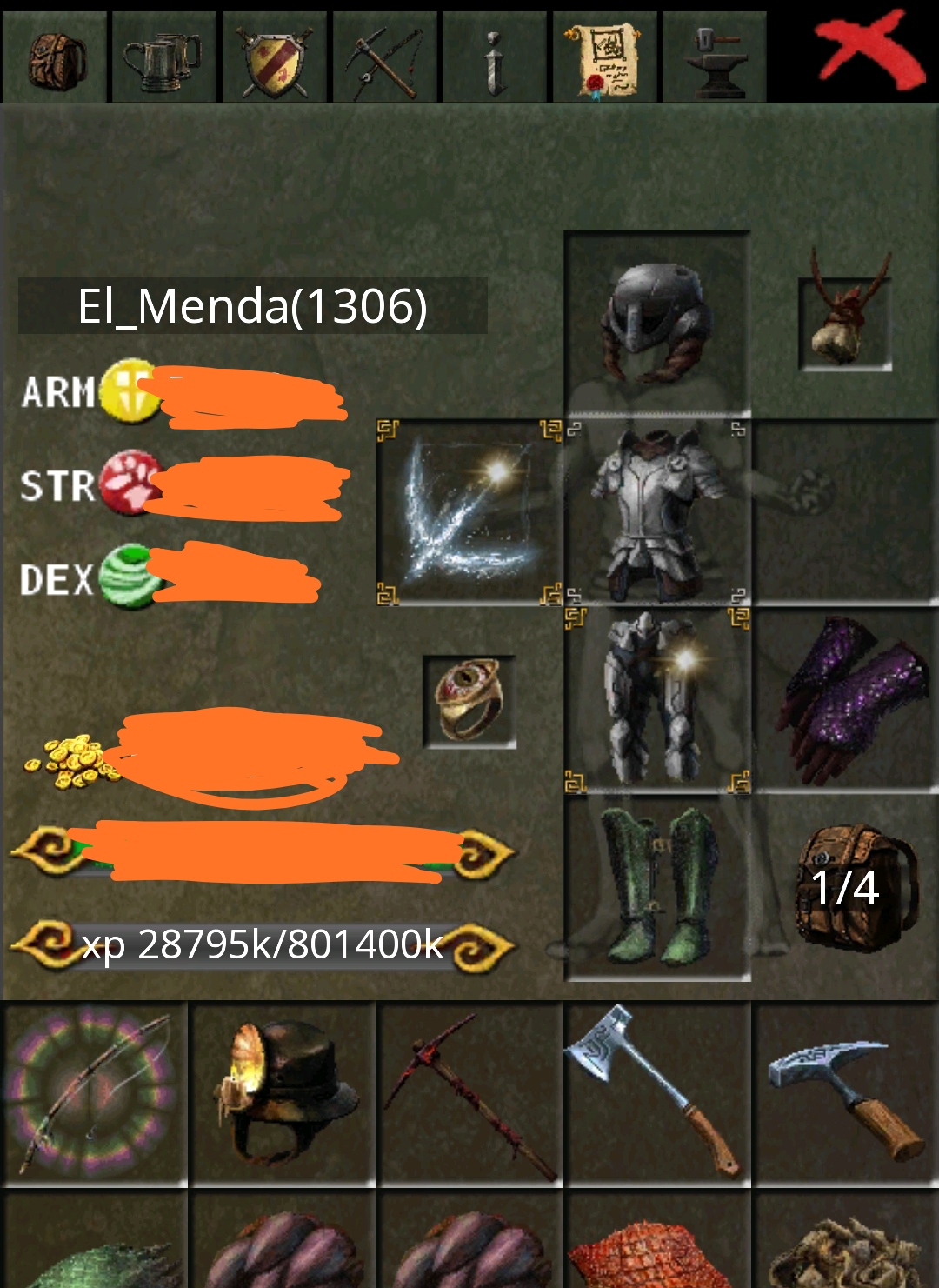Open the info tab
The width and height of the screenshot is (939, 1288).
(494, 59)
